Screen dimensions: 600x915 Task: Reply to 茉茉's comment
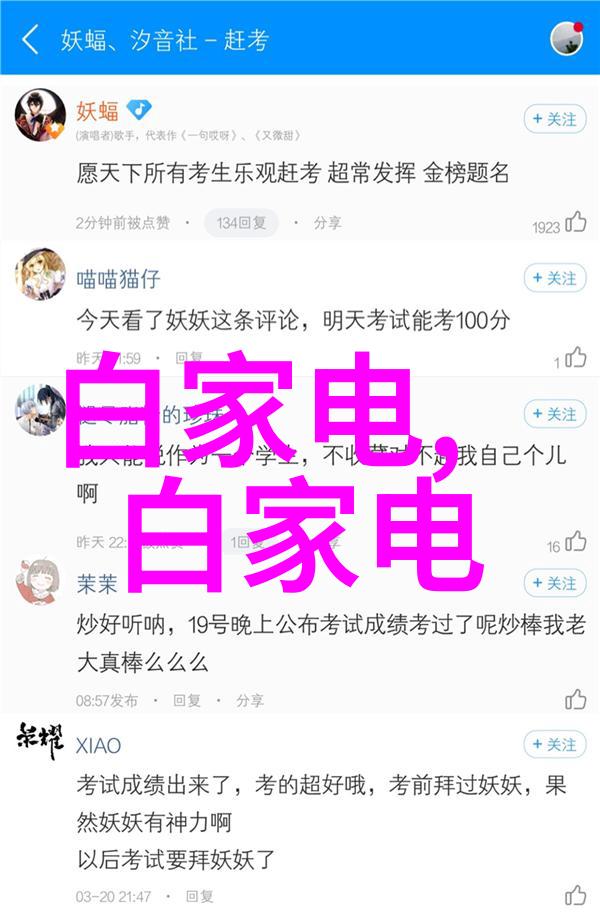(x=187, y=700)
